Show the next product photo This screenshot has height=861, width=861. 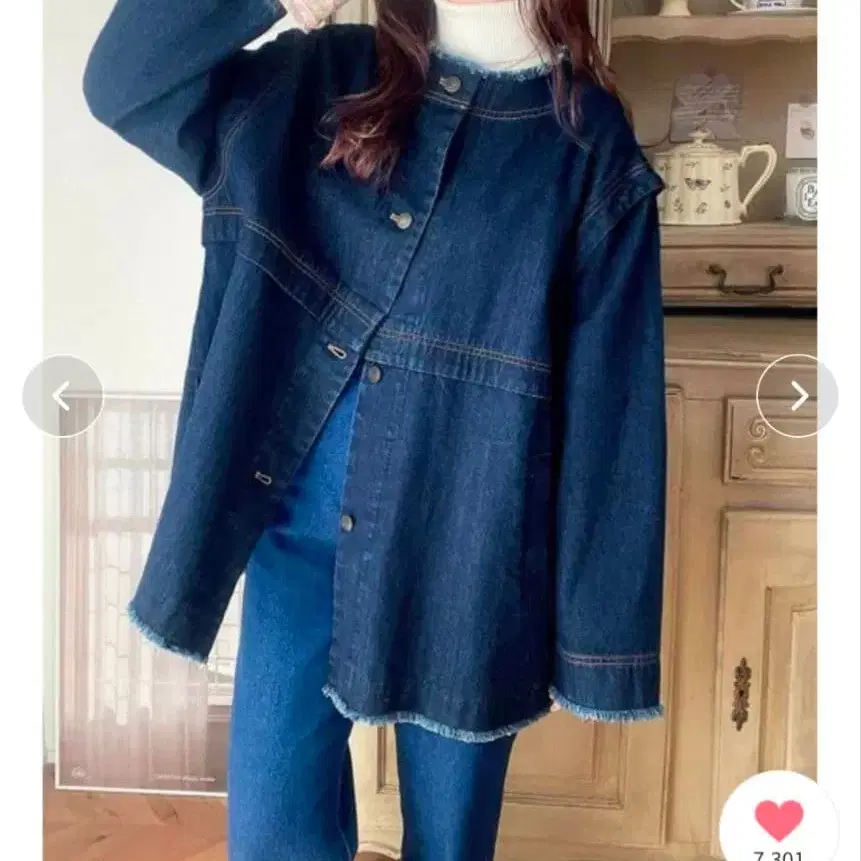point(798,395)
